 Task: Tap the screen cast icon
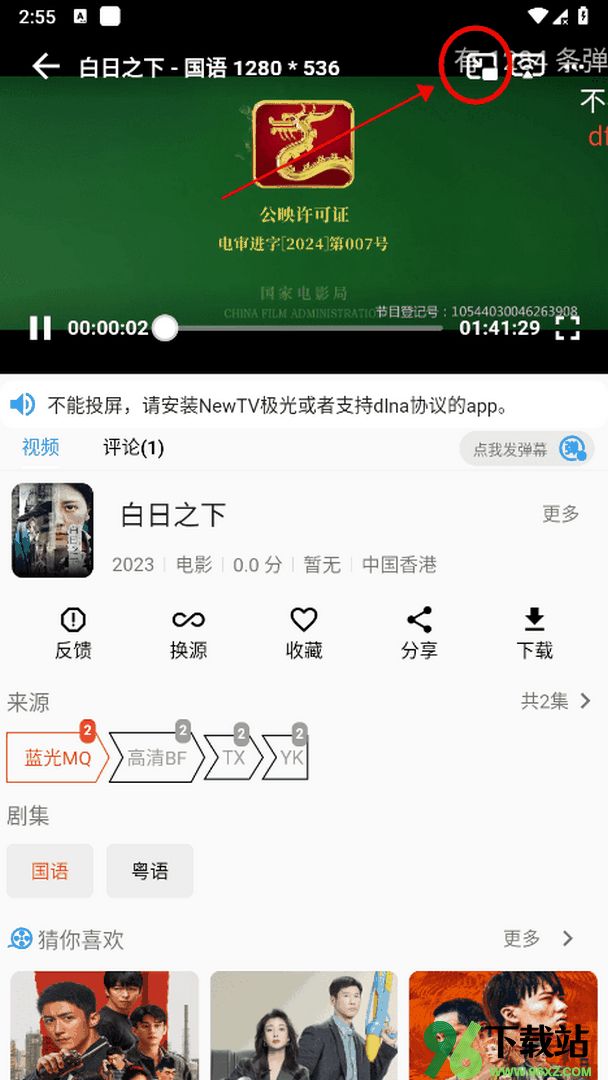[530, 66]
